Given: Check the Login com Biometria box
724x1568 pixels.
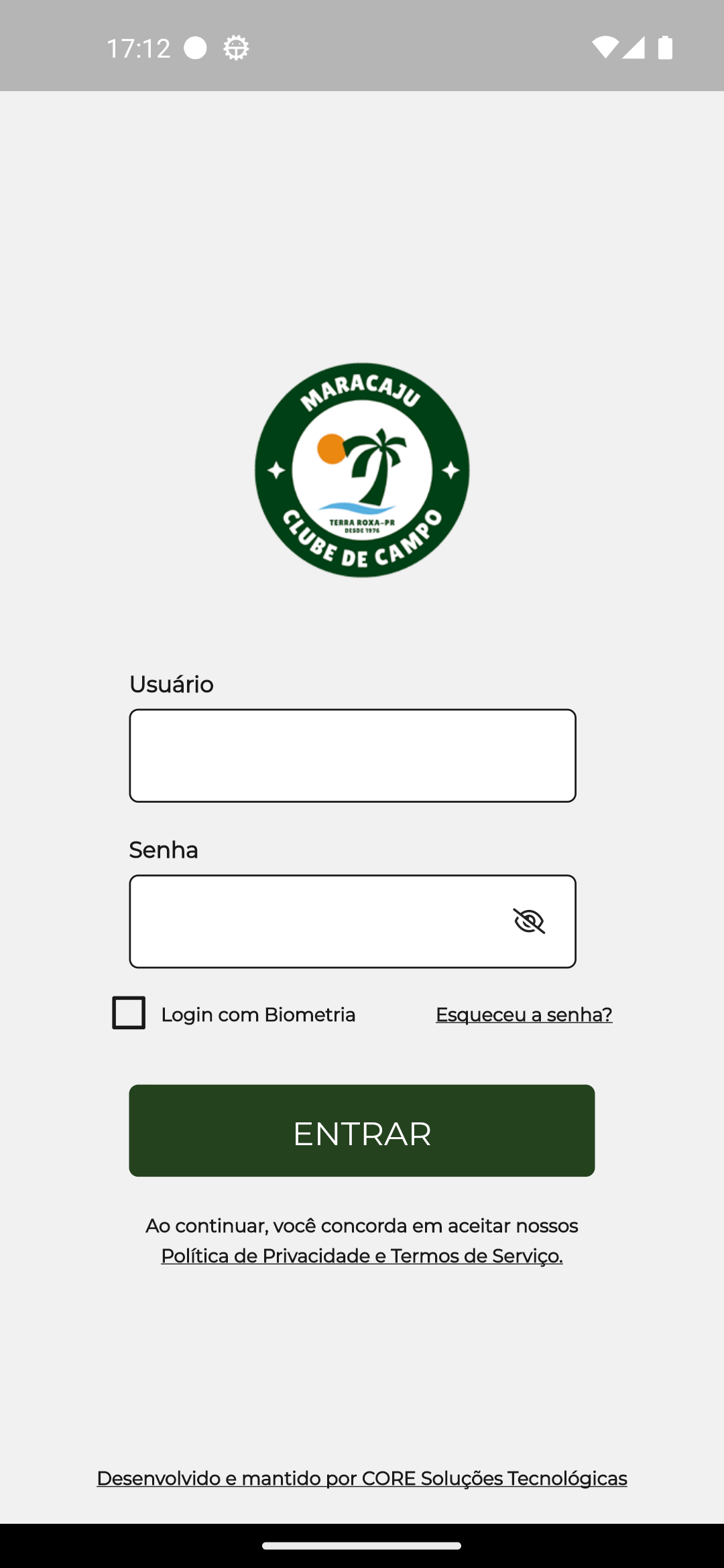Looking at the screenshot, I should pyautogui.click(x=129, y=1012).
